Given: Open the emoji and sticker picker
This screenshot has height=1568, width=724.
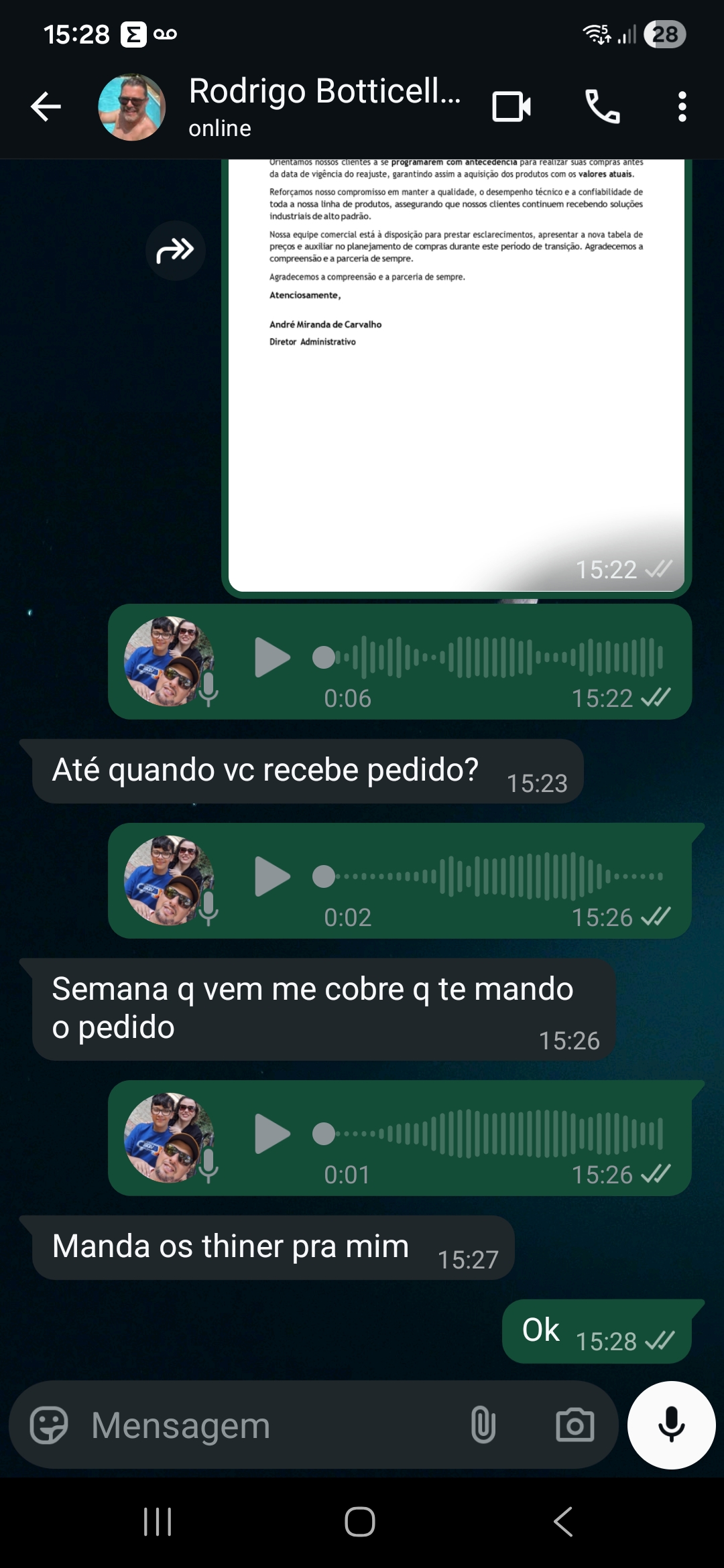Looking at the screenshot, I should [x=49, y=1425].
